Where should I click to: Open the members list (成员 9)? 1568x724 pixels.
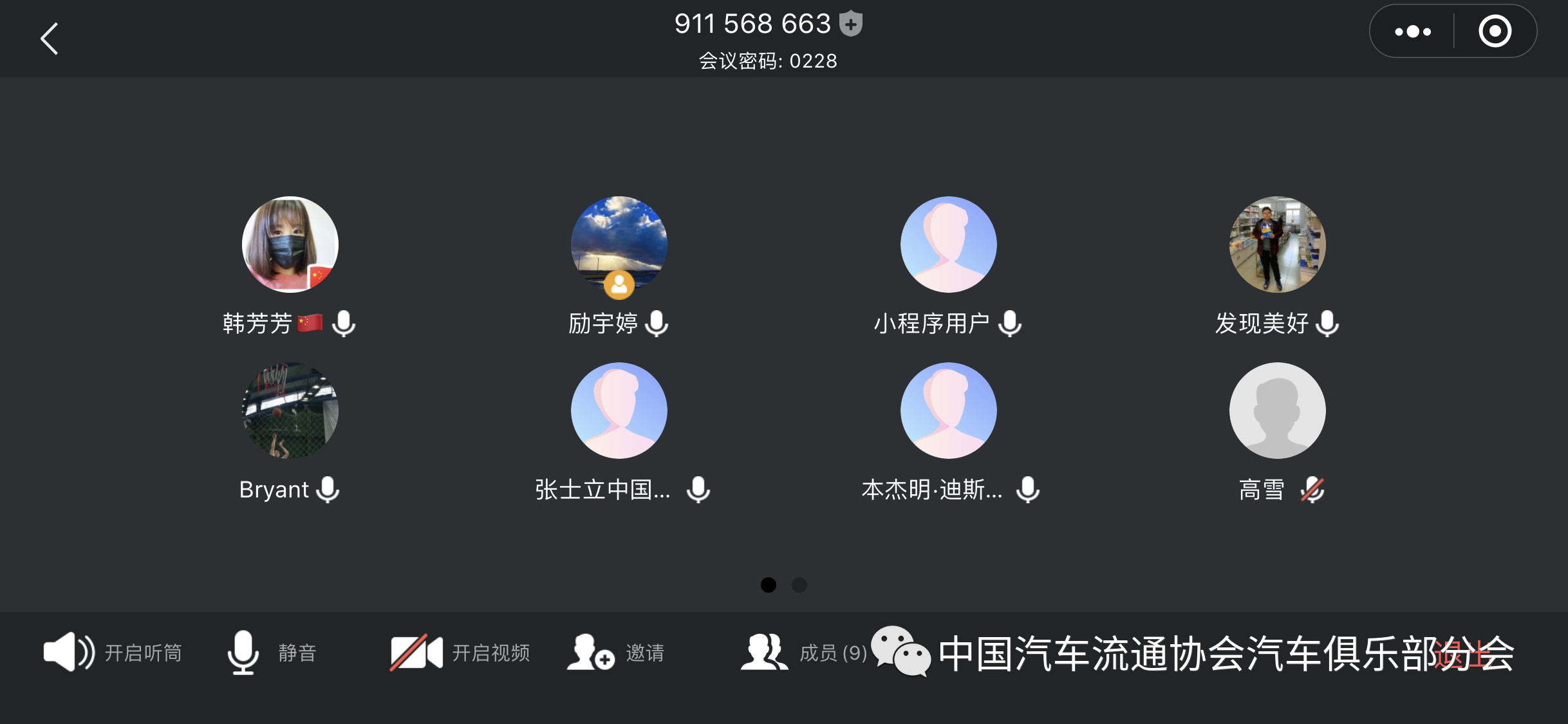(803, 653)
